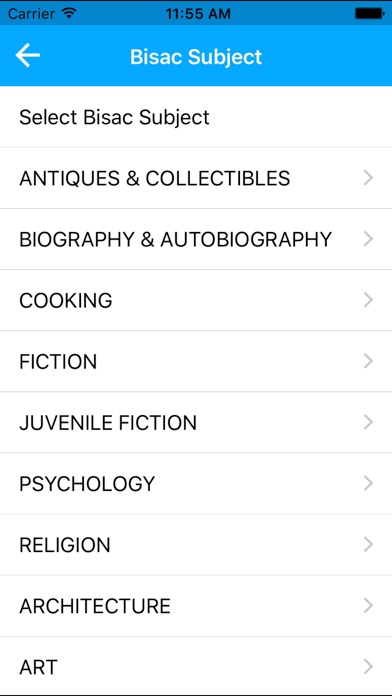Tap the Art subject row
The height and width of the screenshot is (696, 392).
(196, 667)
